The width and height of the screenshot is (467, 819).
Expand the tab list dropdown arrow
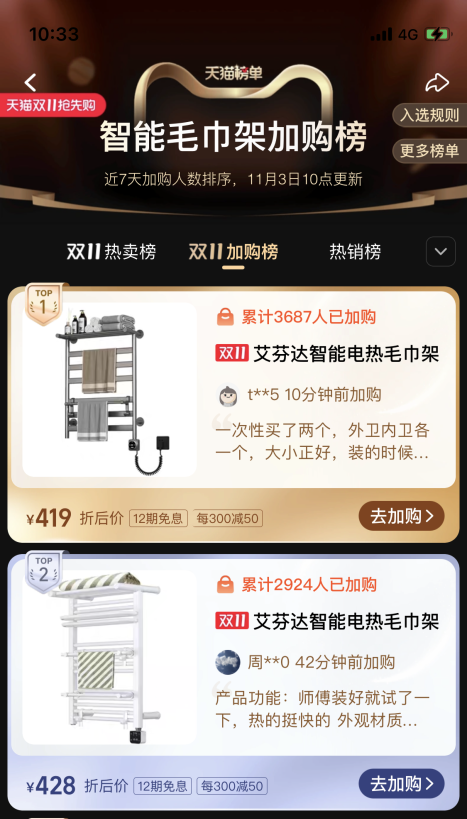pos(441,252)
